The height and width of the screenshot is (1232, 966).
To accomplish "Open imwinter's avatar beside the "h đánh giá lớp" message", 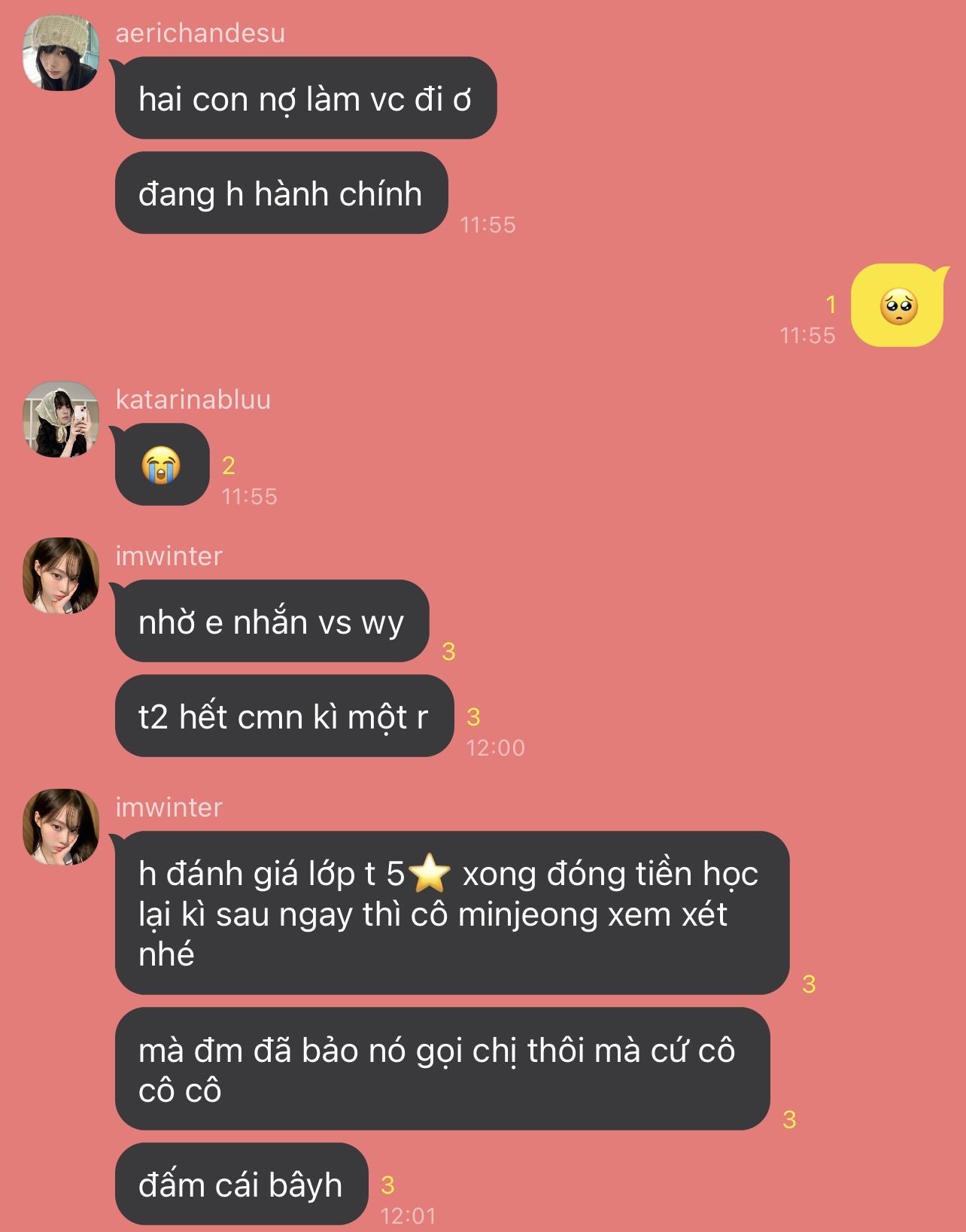I will pyautogui.click(x=62, y=826).
